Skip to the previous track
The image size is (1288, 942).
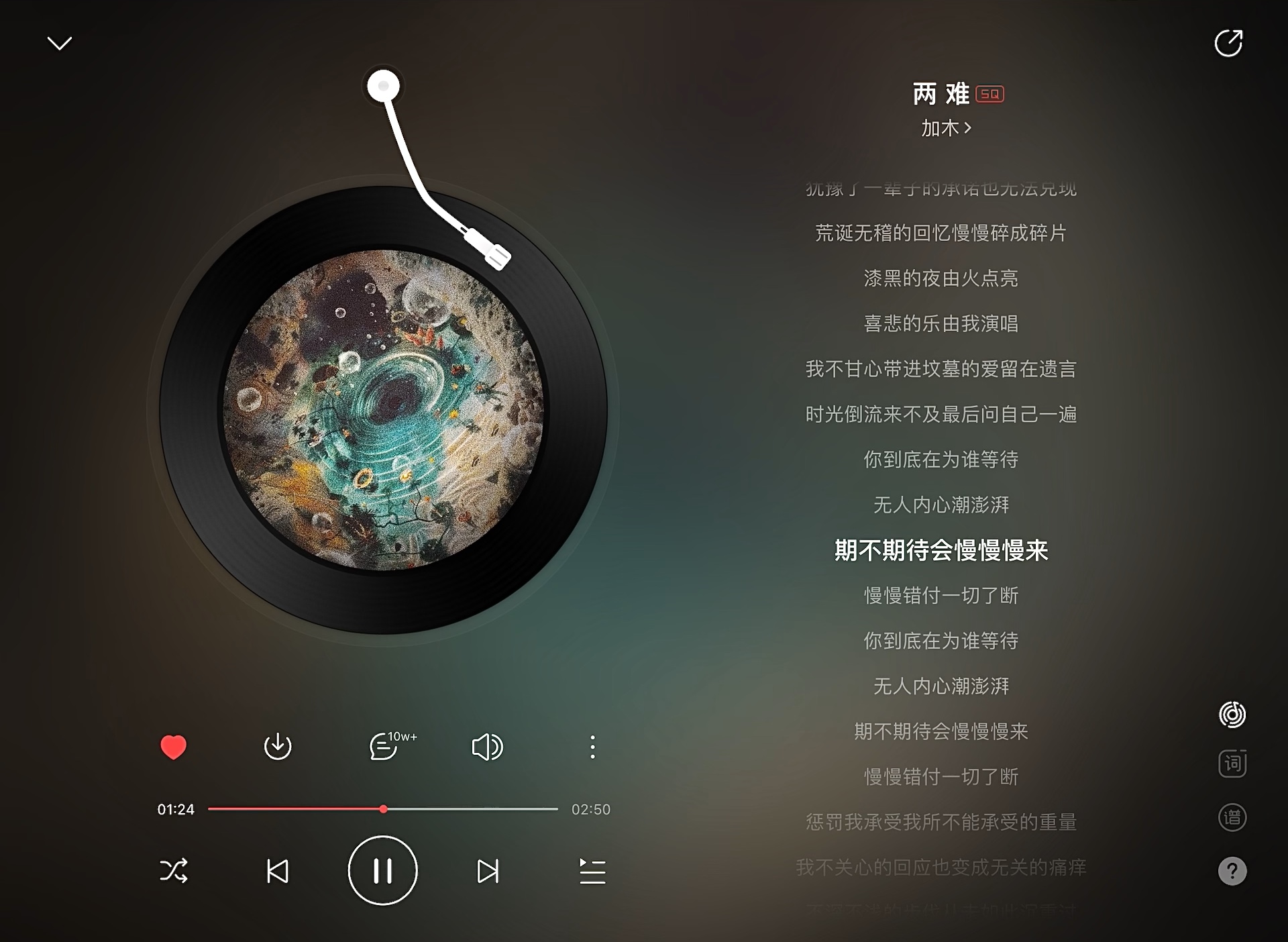tap(277, 871)
